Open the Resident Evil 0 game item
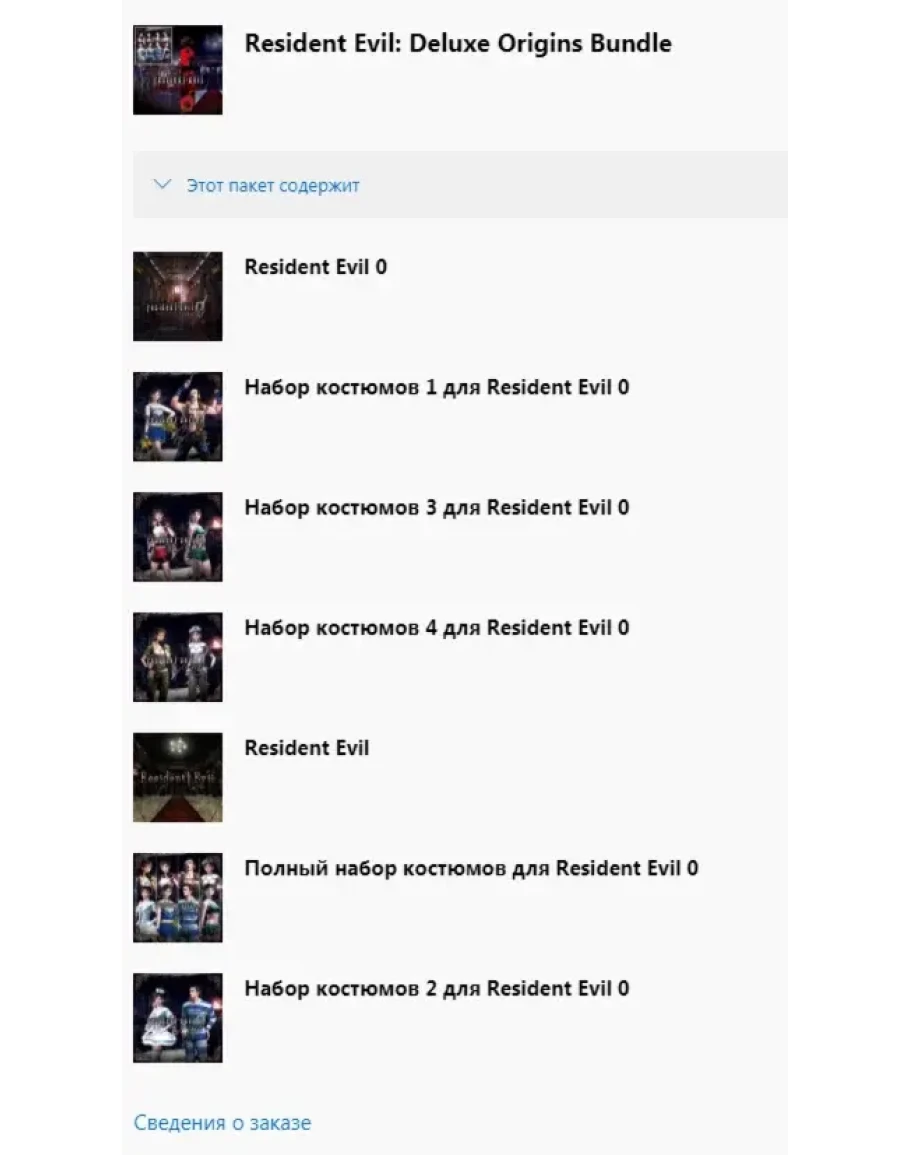The width and height of the screenshot is (910, 1155). click(x=315, y=268)
